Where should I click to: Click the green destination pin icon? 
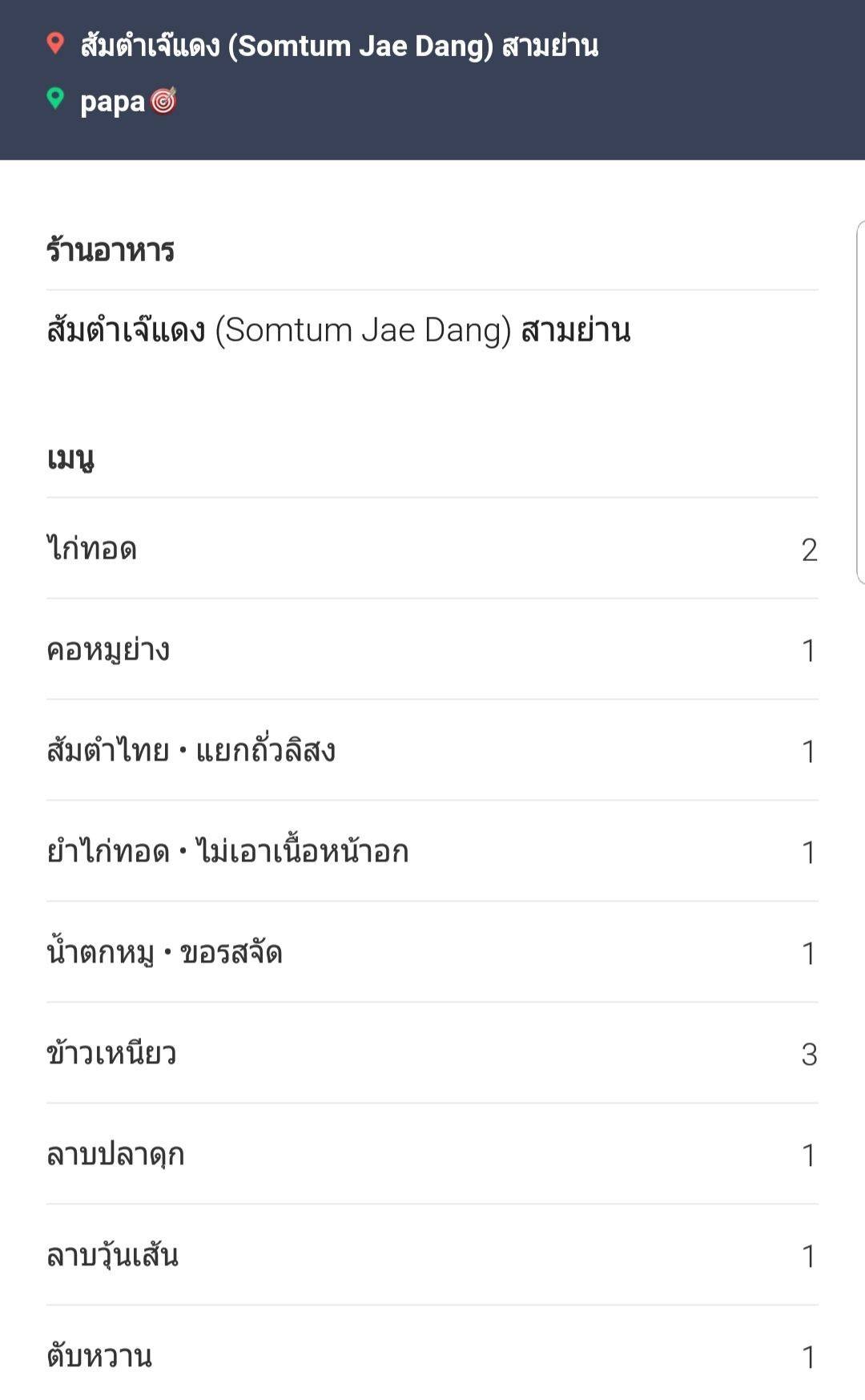pyautogui.click(x=54, y=100)
